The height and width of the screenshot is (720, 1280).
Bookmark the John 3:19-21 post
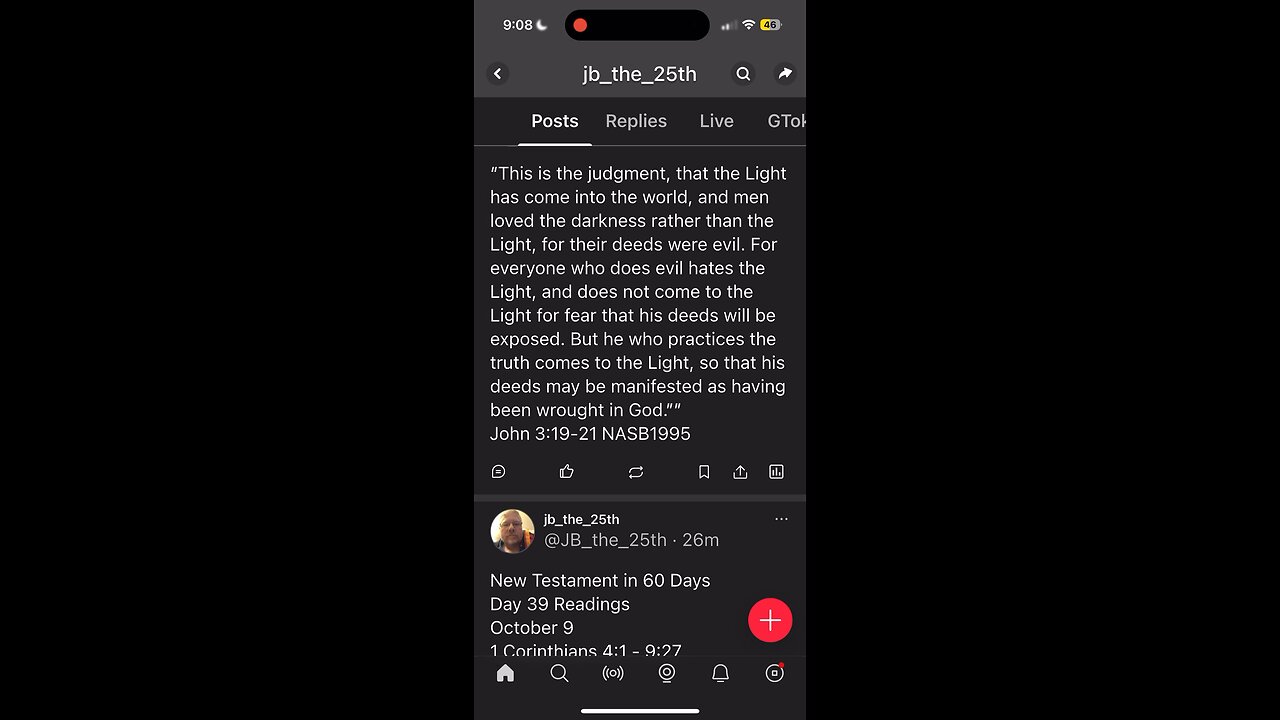(704, 472)
